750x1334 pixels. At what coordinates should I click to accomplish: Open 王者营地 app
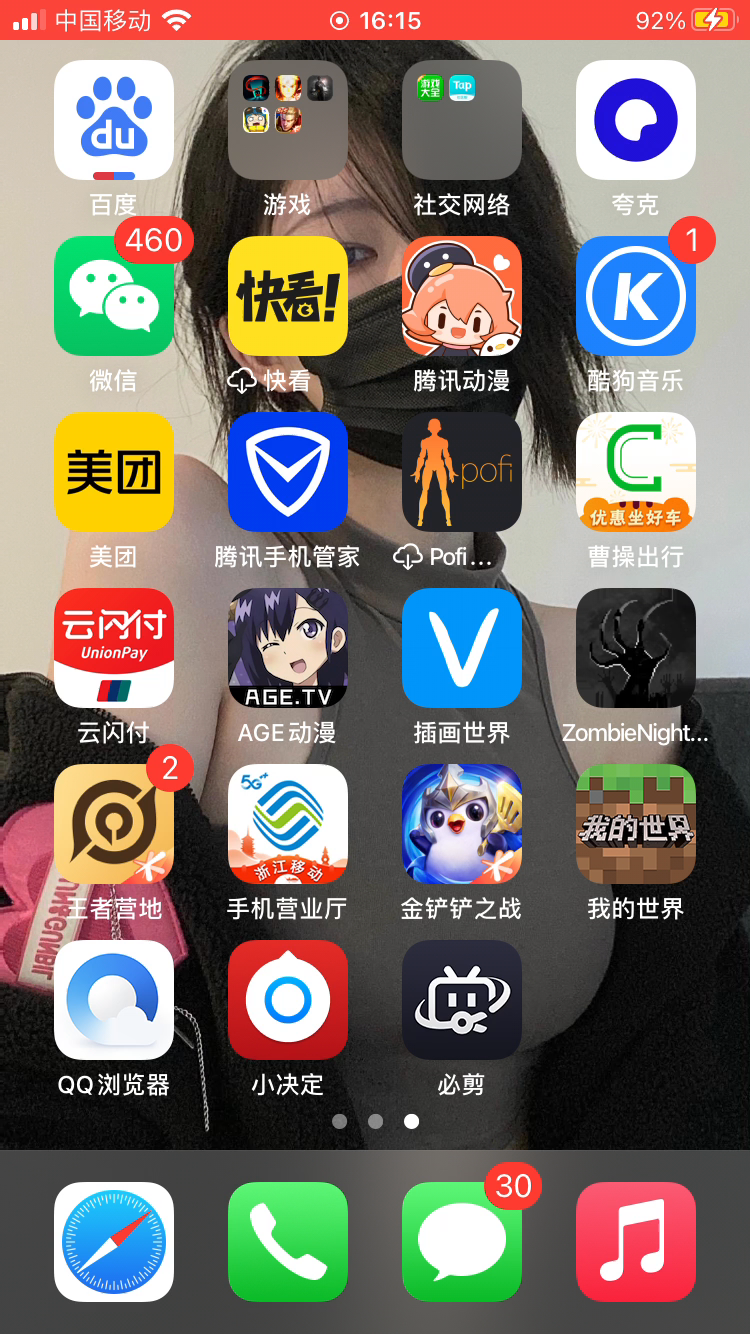(114, 824)
